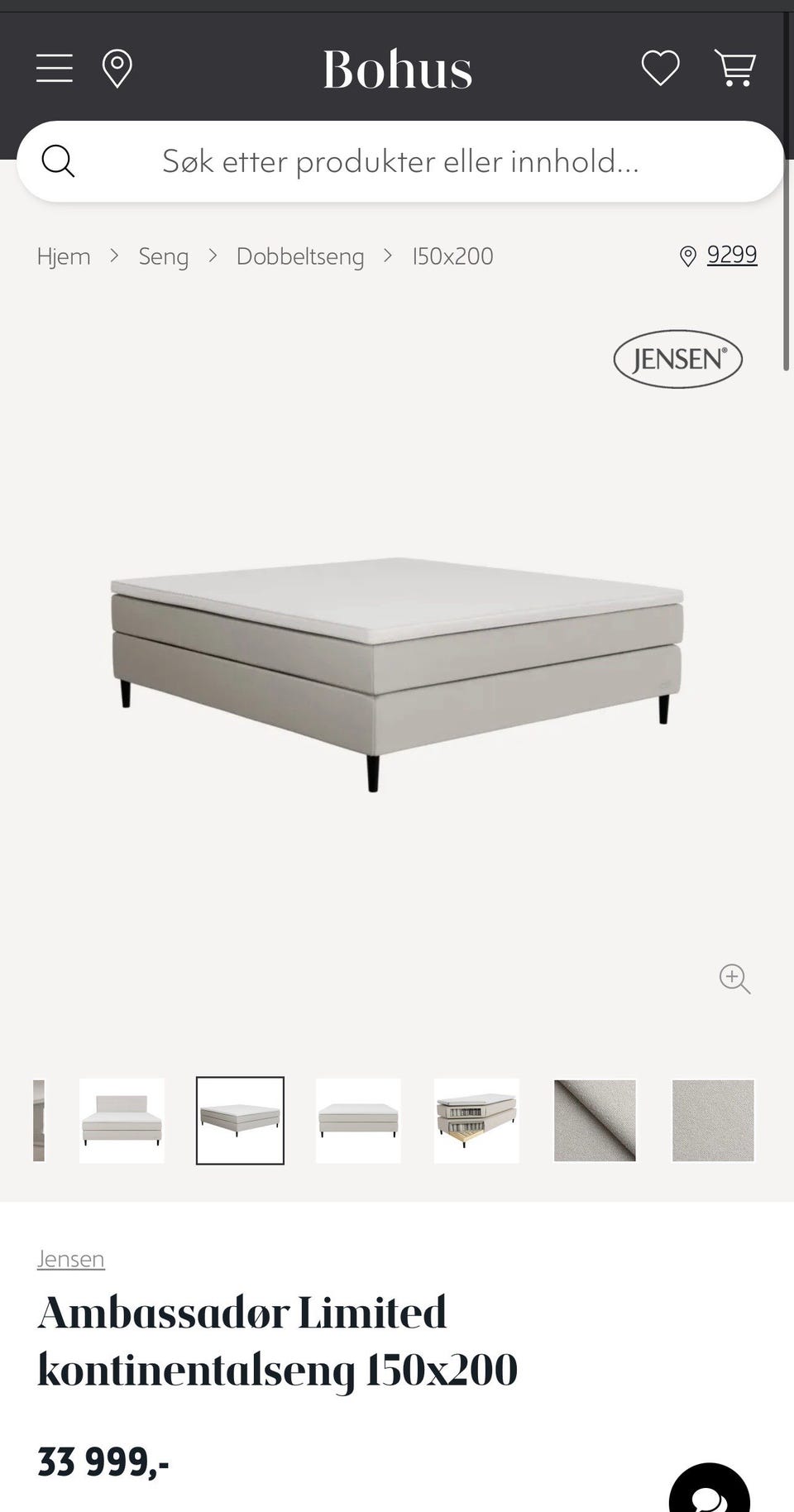The height and width of the screenshot is (1512, 794).
Task: Open the shopping cart
Action: pyautogui.click(x=734, y=68)
